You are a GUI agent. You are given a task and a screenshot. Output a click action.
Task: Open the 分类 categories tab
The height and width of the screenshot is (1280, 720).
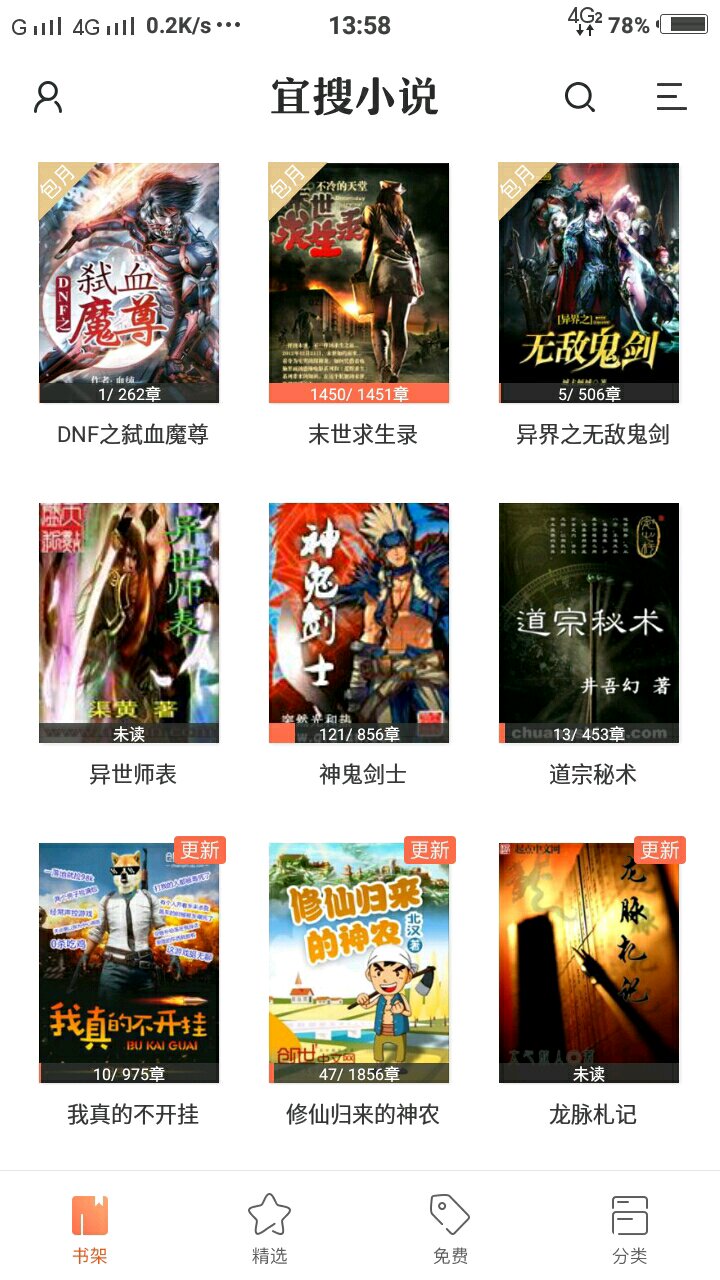(630, 1229)
